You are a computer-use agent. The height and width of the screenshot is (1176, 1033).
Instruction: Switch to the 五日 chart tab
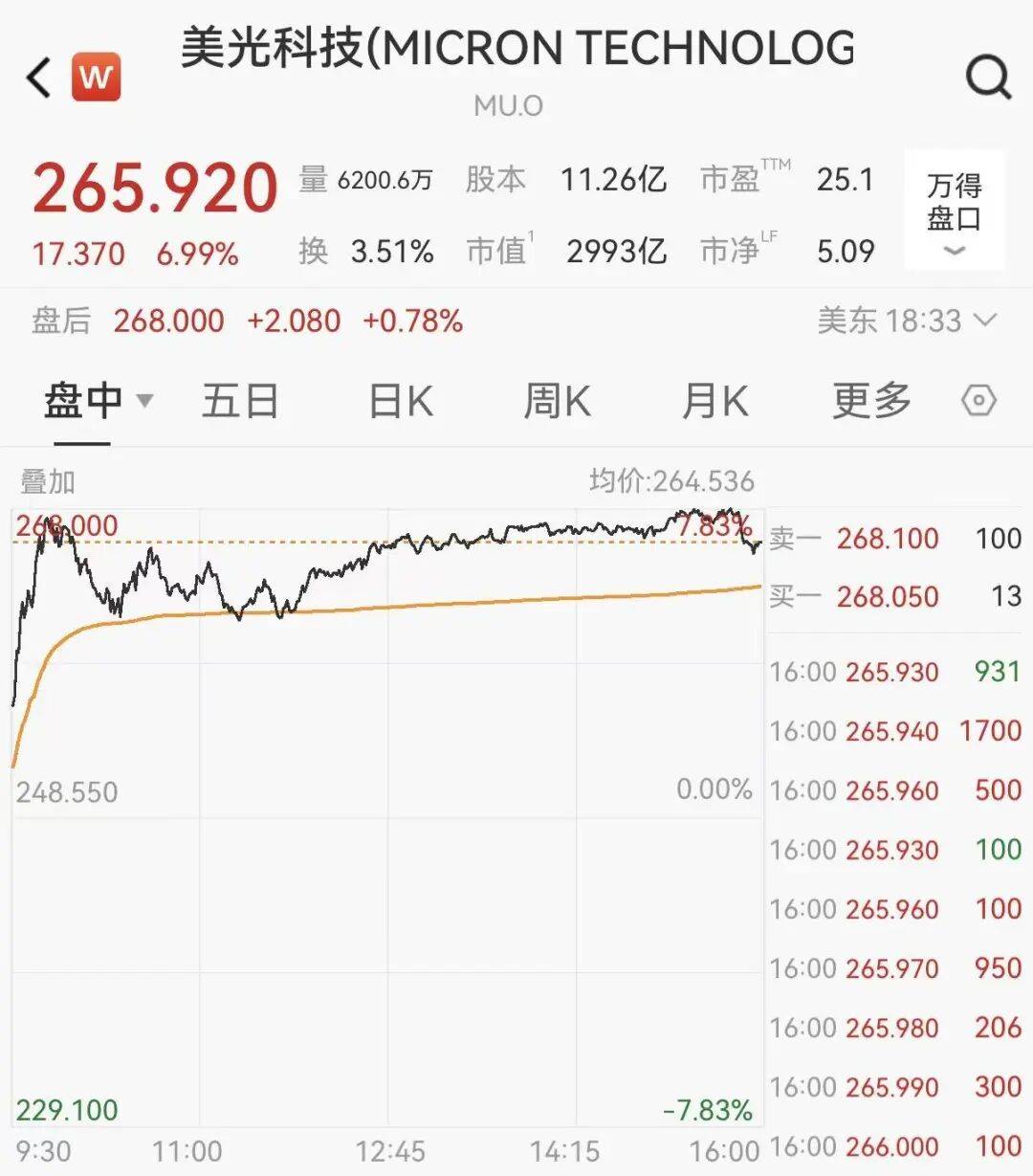tap(239, 400)
